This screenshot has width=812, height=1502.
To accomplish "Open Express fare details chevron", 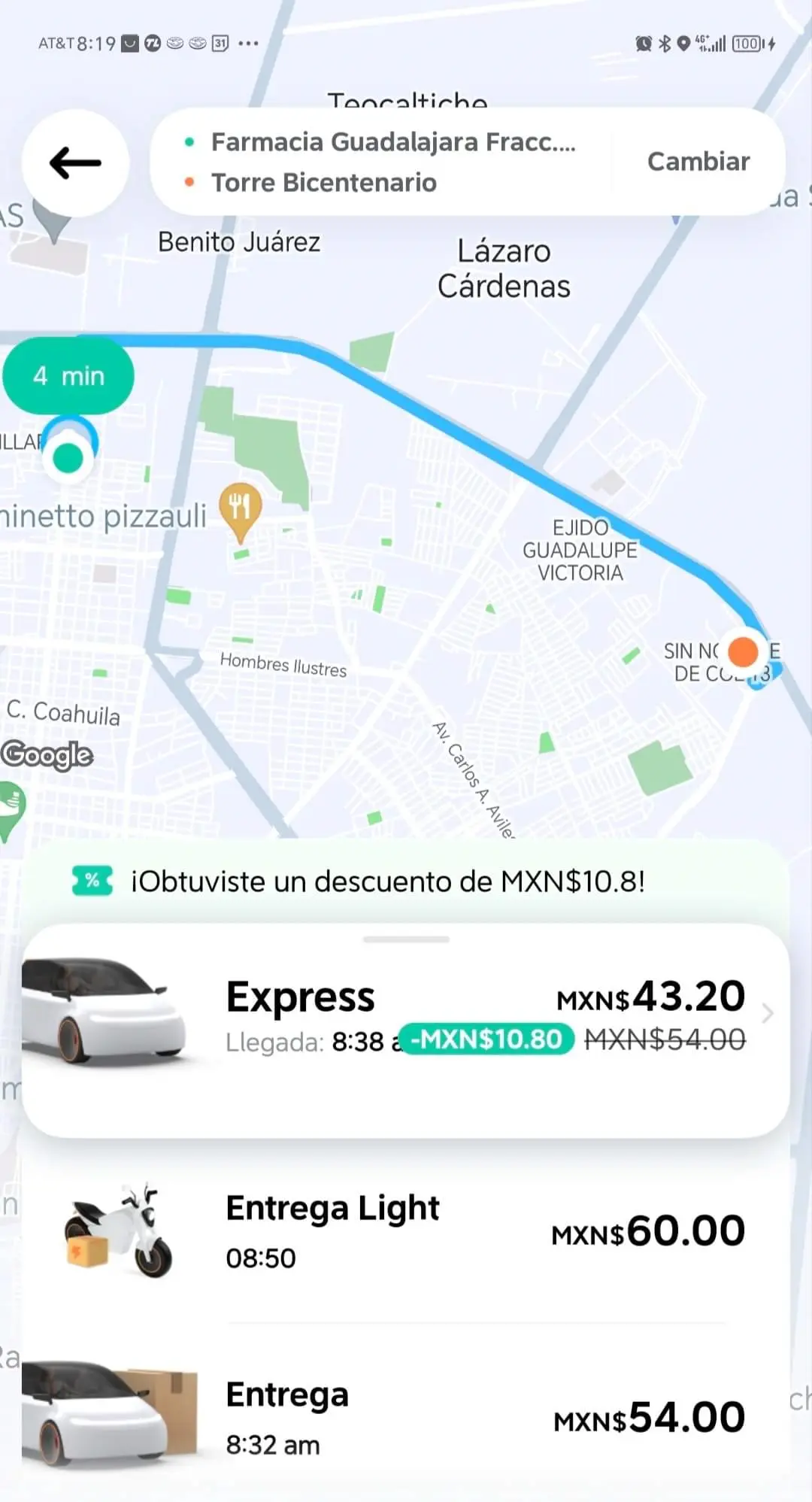I will 768,1014.
